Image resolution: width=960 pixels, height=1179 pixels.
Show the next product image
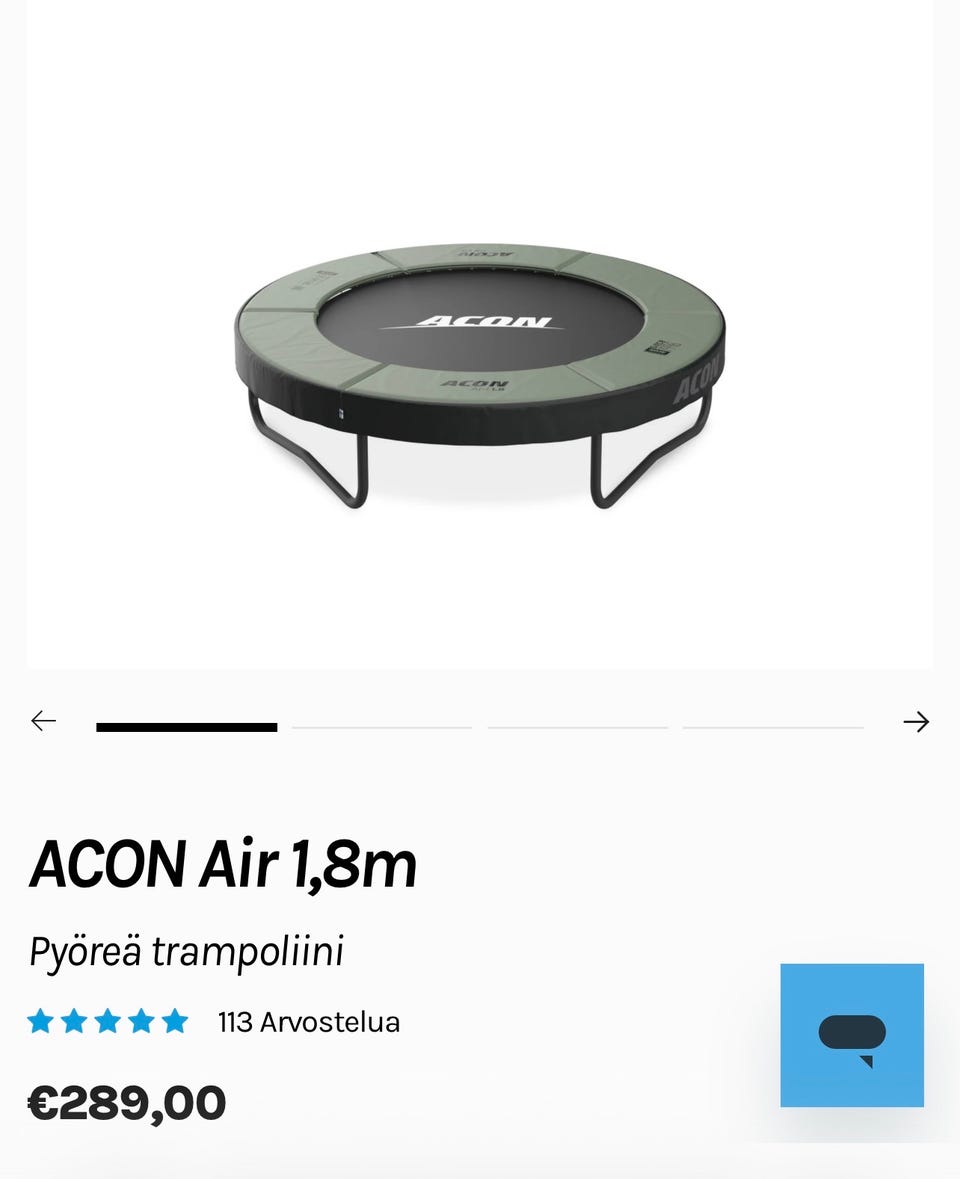pos(916,722)
